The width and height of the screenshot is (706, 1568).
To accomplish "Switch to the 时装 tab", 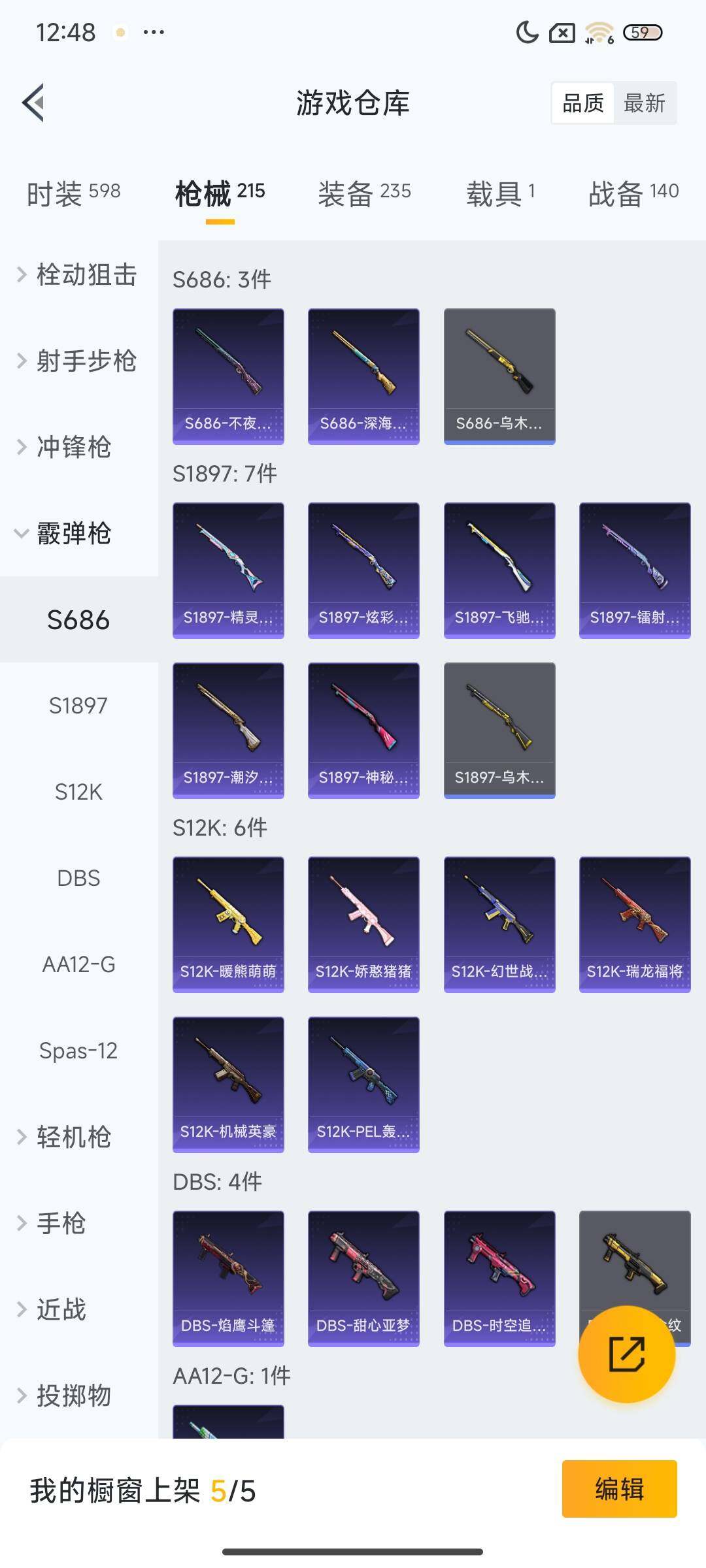I will tap(73, 193).
